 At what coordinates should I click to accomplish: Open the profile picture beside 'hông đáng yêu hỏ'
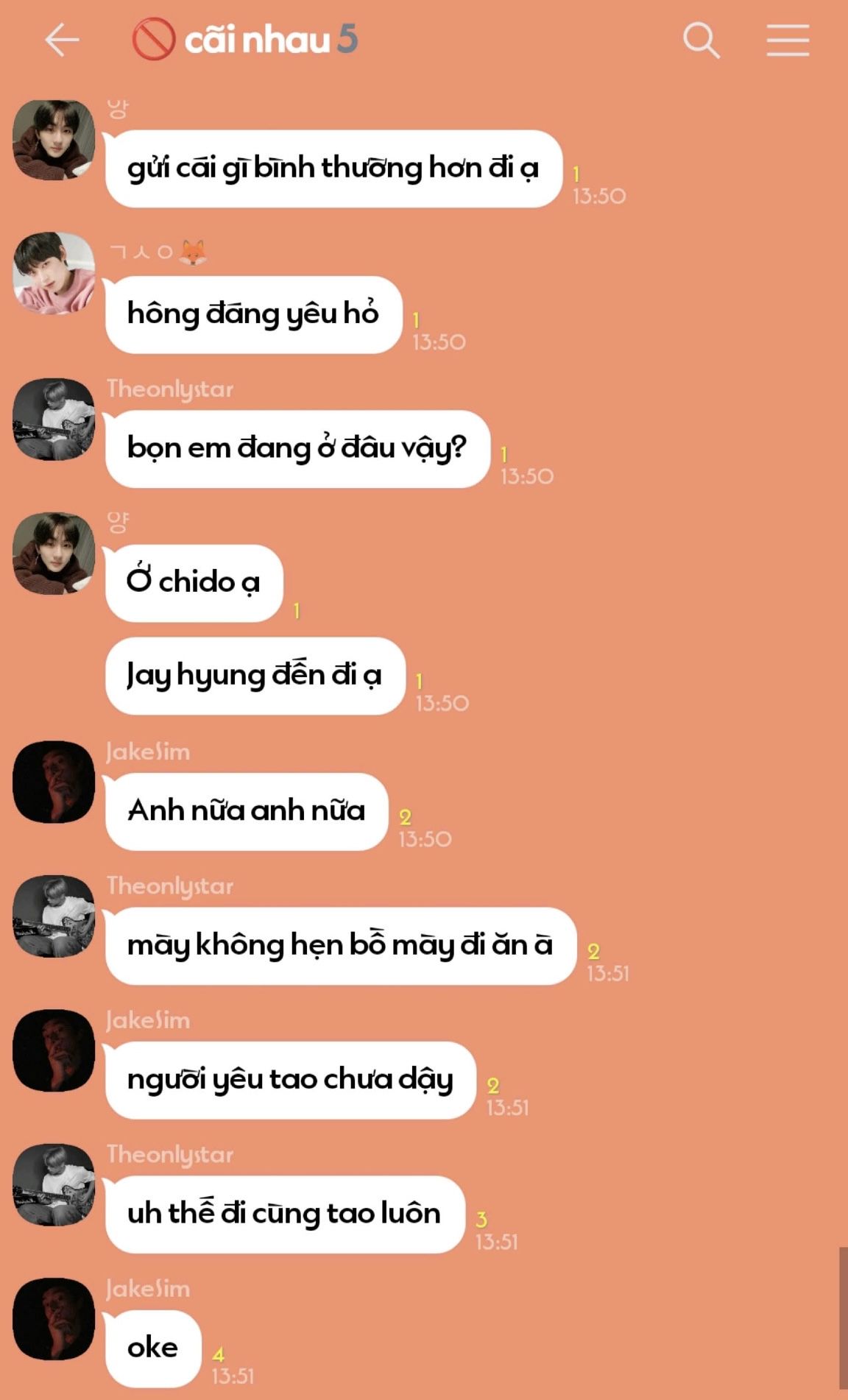click(54, 273)
